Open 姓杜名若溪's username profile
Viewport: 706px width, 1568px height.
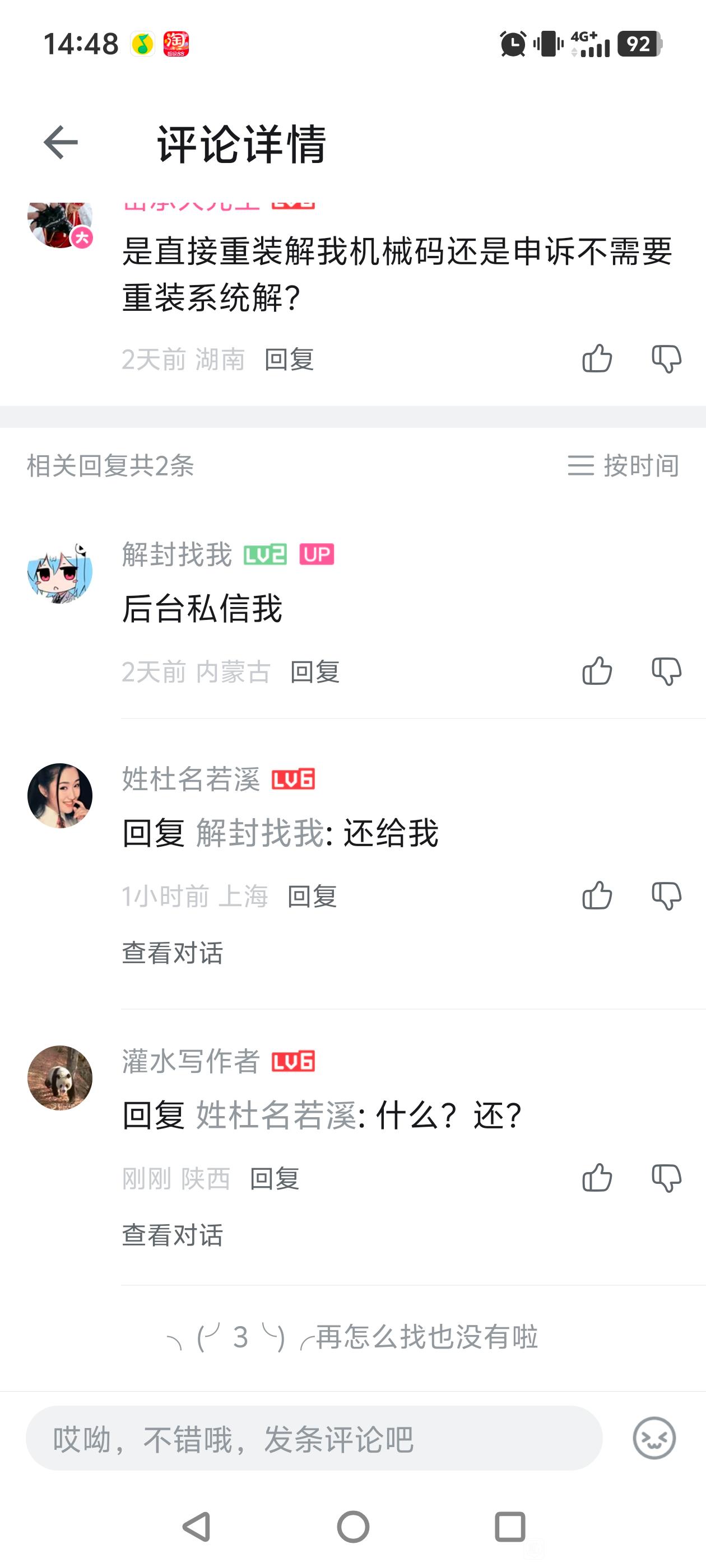click(x=191, y=779)
